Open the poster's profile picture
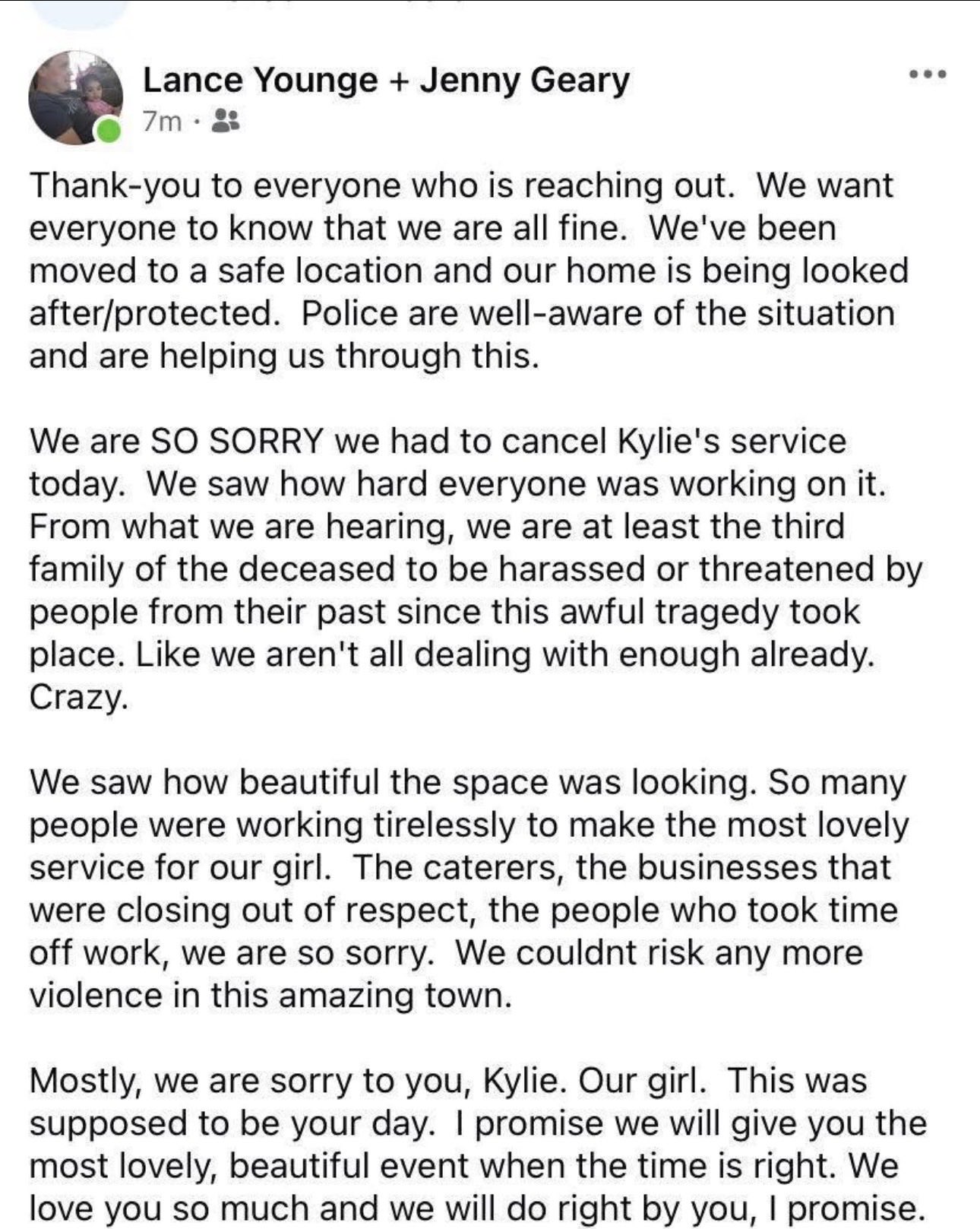This screenshot has width=980, height=1229. pyautogui.click(x=75, y=98)
